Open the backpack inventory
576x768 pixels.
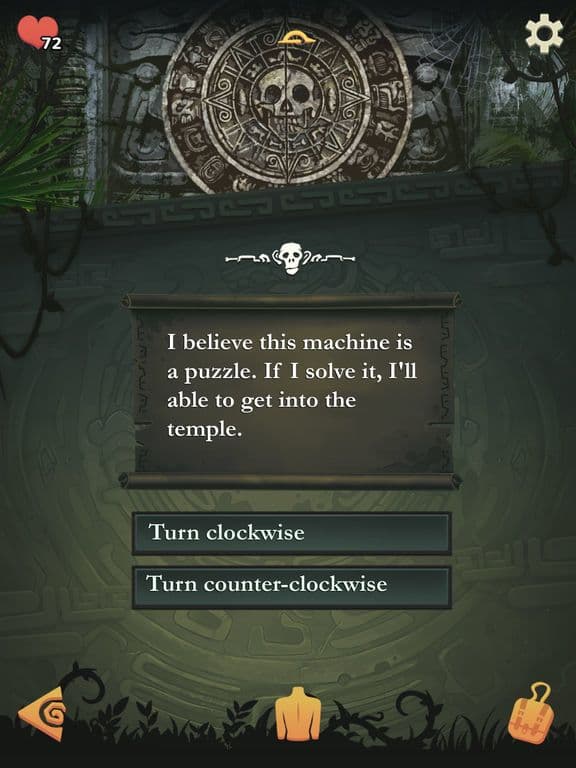tap(531, 712)
